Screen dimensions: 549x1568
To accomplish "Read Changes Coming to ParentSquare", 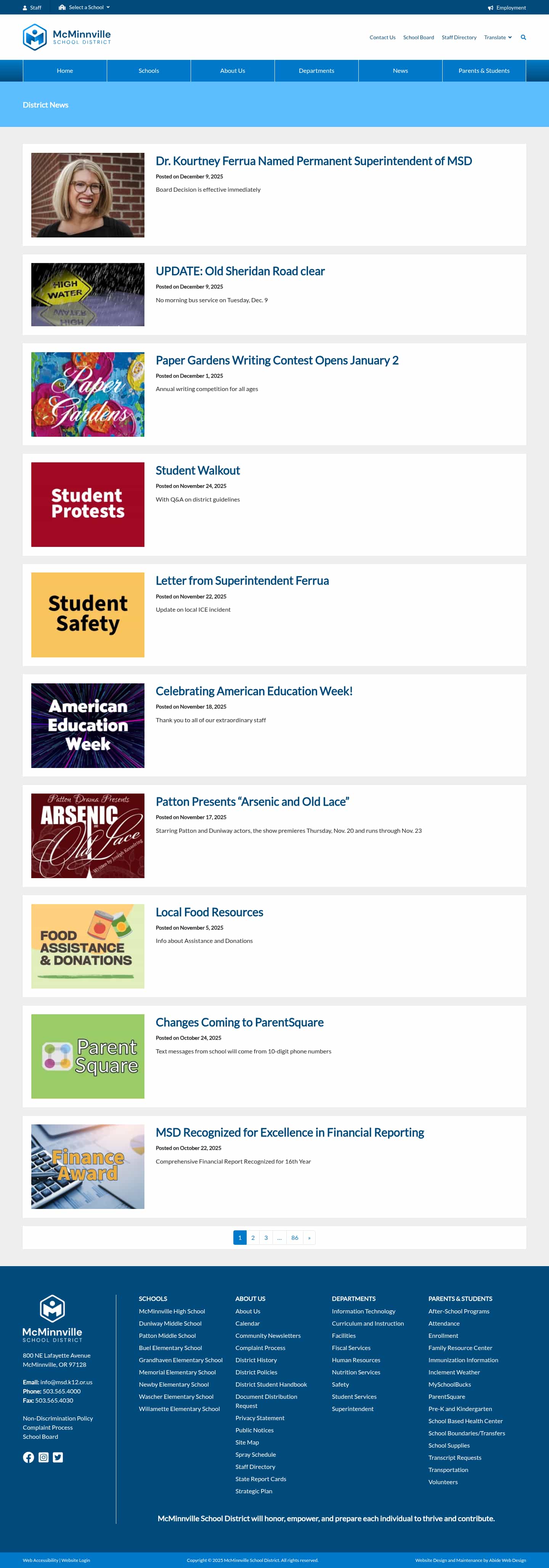I will click(239, 1023).
